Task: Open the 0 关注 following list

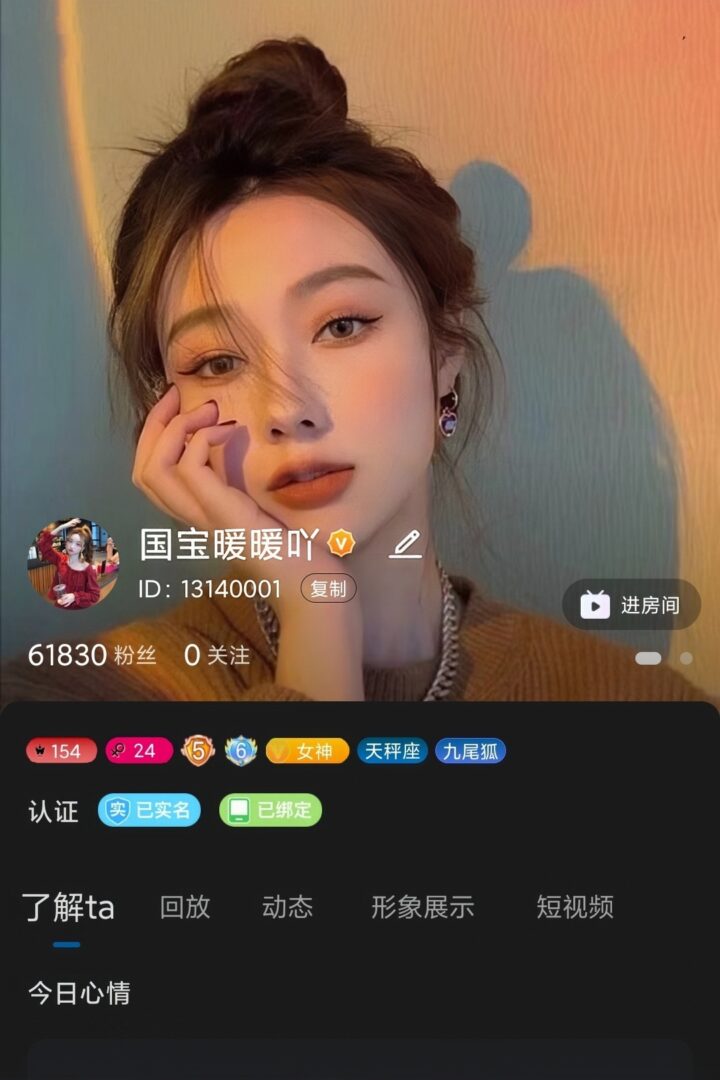Action: coord(217,656)
